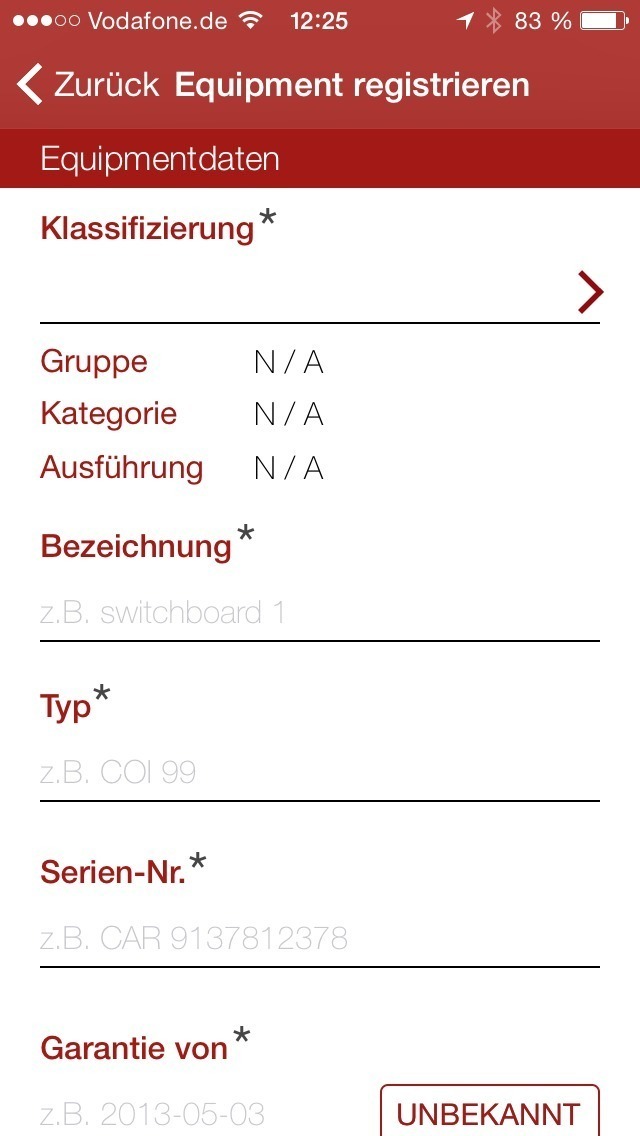Select the Typ input field
640x1136 pixels.
(320, 772)
